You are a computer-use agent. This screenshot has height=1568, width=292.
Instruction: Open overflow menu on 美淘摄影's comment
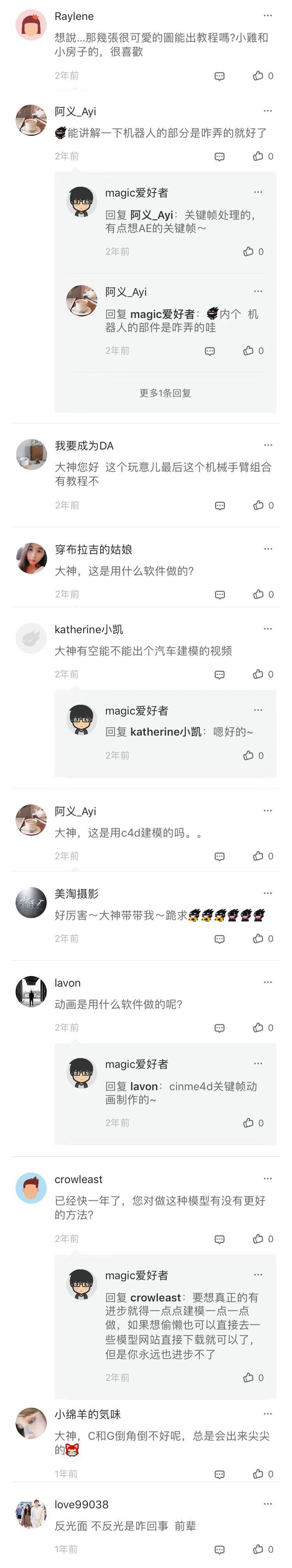pyautogui.click(x=268, y=893)
